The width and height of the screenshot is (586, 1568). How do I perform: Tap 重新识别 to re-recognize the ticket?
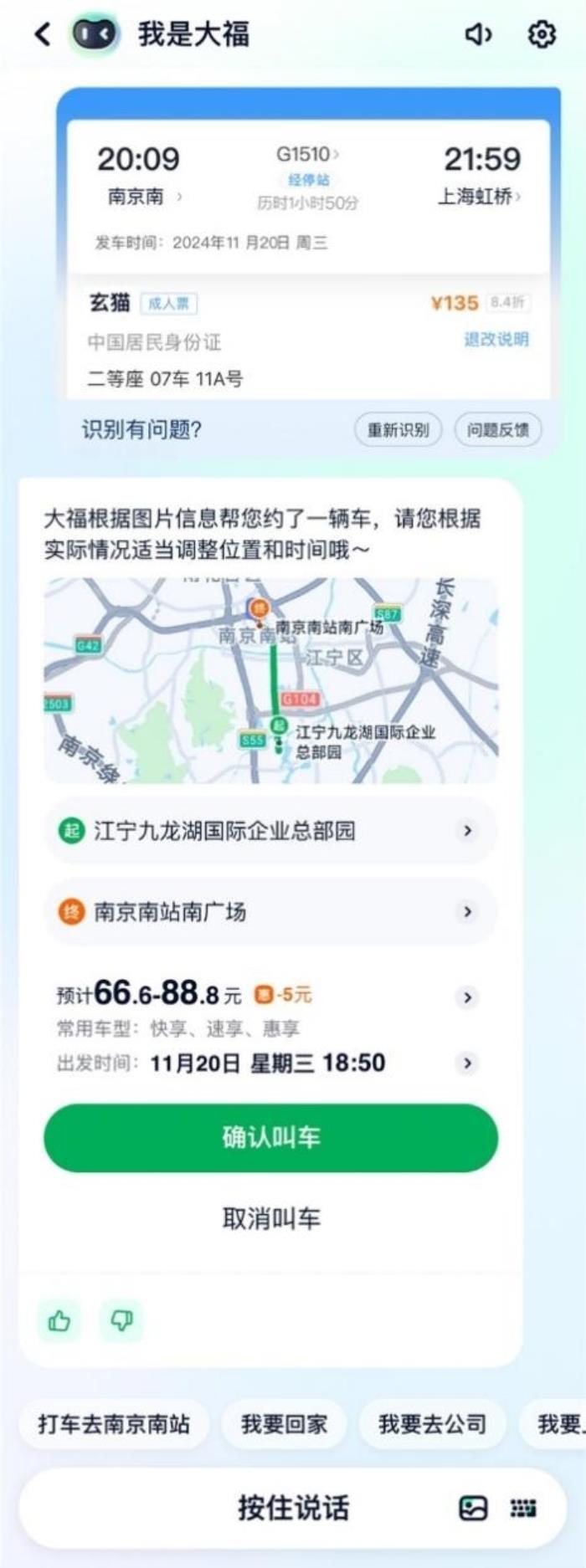tap(398, 430)
